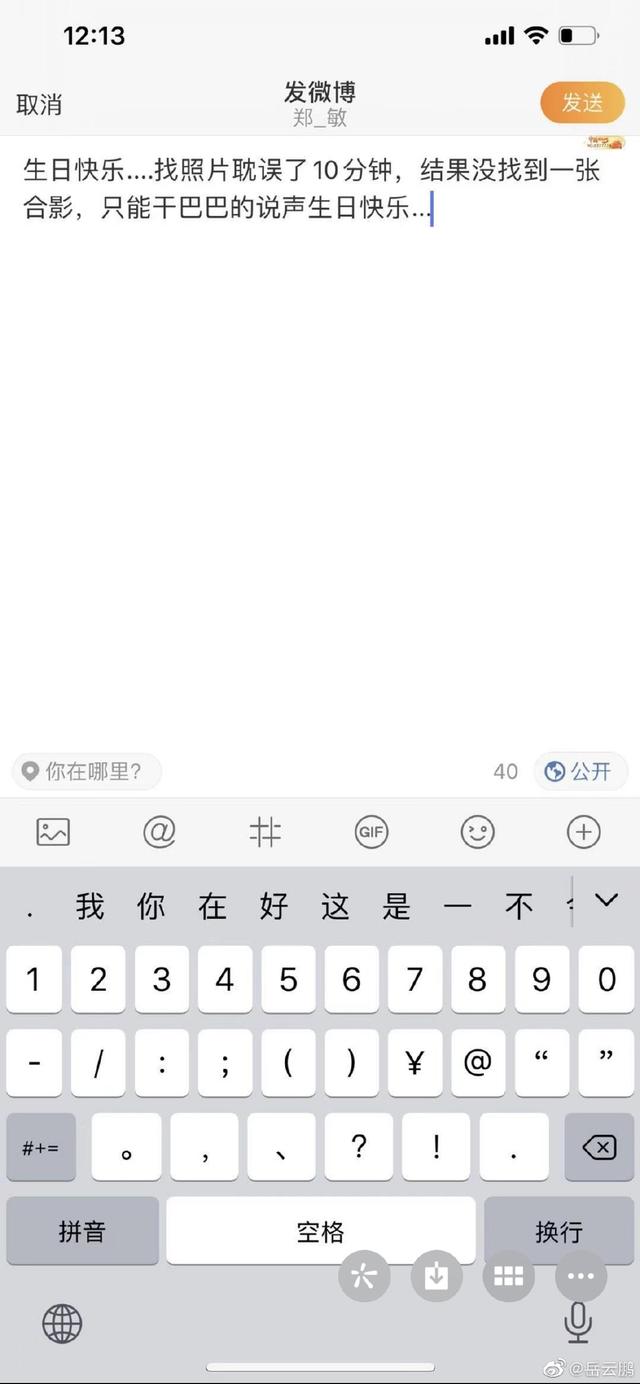Tap the 空格 space key
This screenshot has width=640, height=1384.
click(320, 1231)
